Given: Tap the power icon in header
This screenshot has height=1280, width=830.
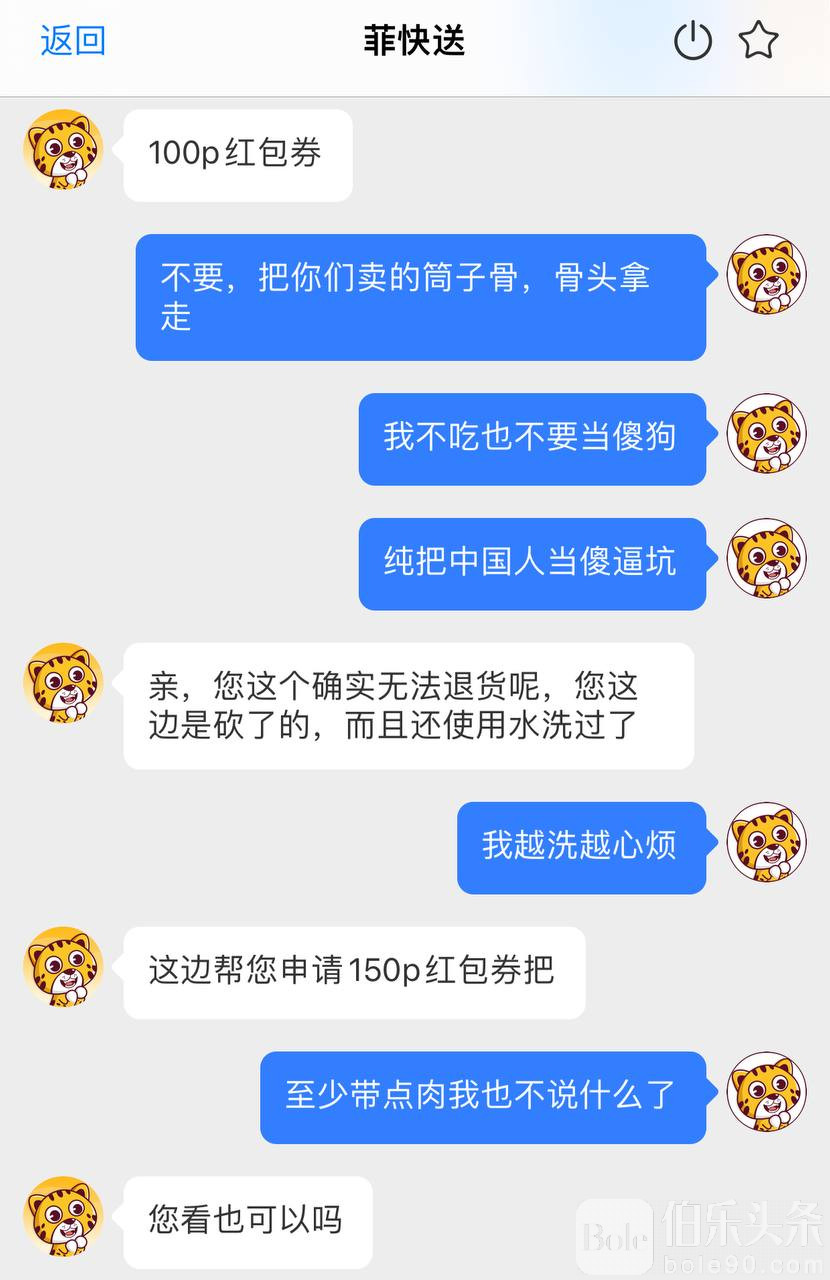Looking at the screenshot, I should pyautogui.click(x=692, y=42).
